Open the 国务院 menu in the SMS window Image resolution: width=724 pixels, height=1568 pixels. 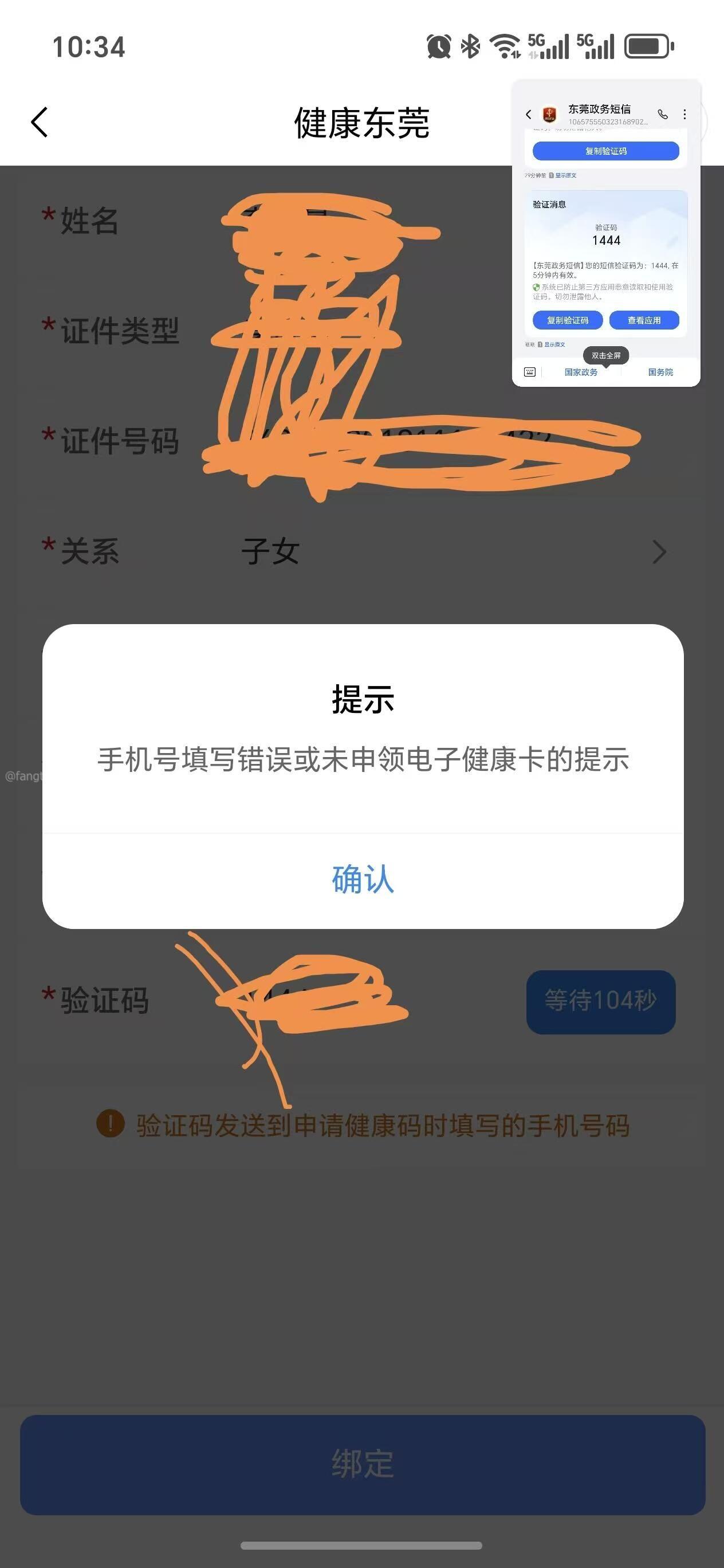pos(660,372)
